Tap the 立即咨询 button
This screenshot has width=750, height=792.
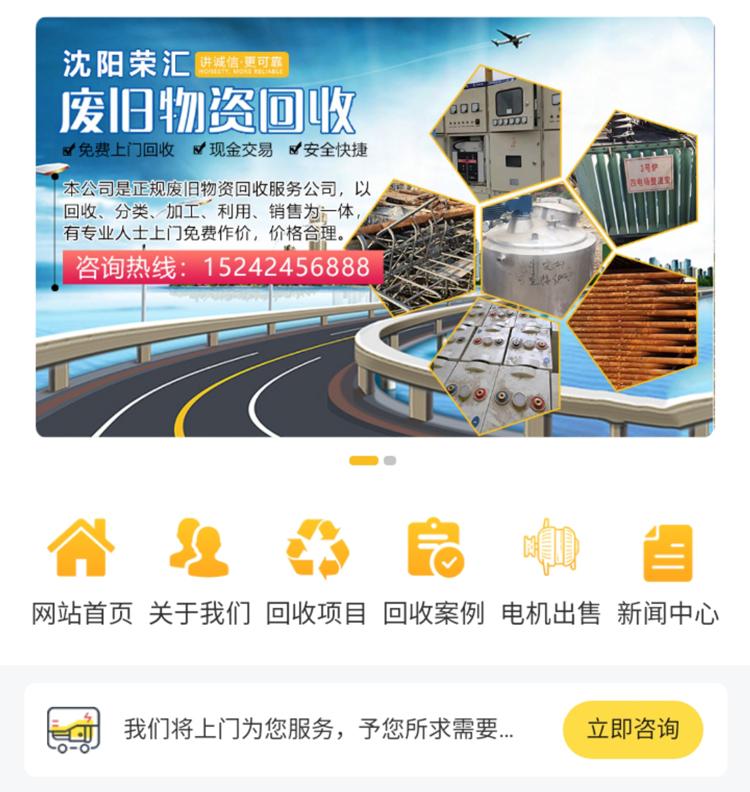pos(633,729)
